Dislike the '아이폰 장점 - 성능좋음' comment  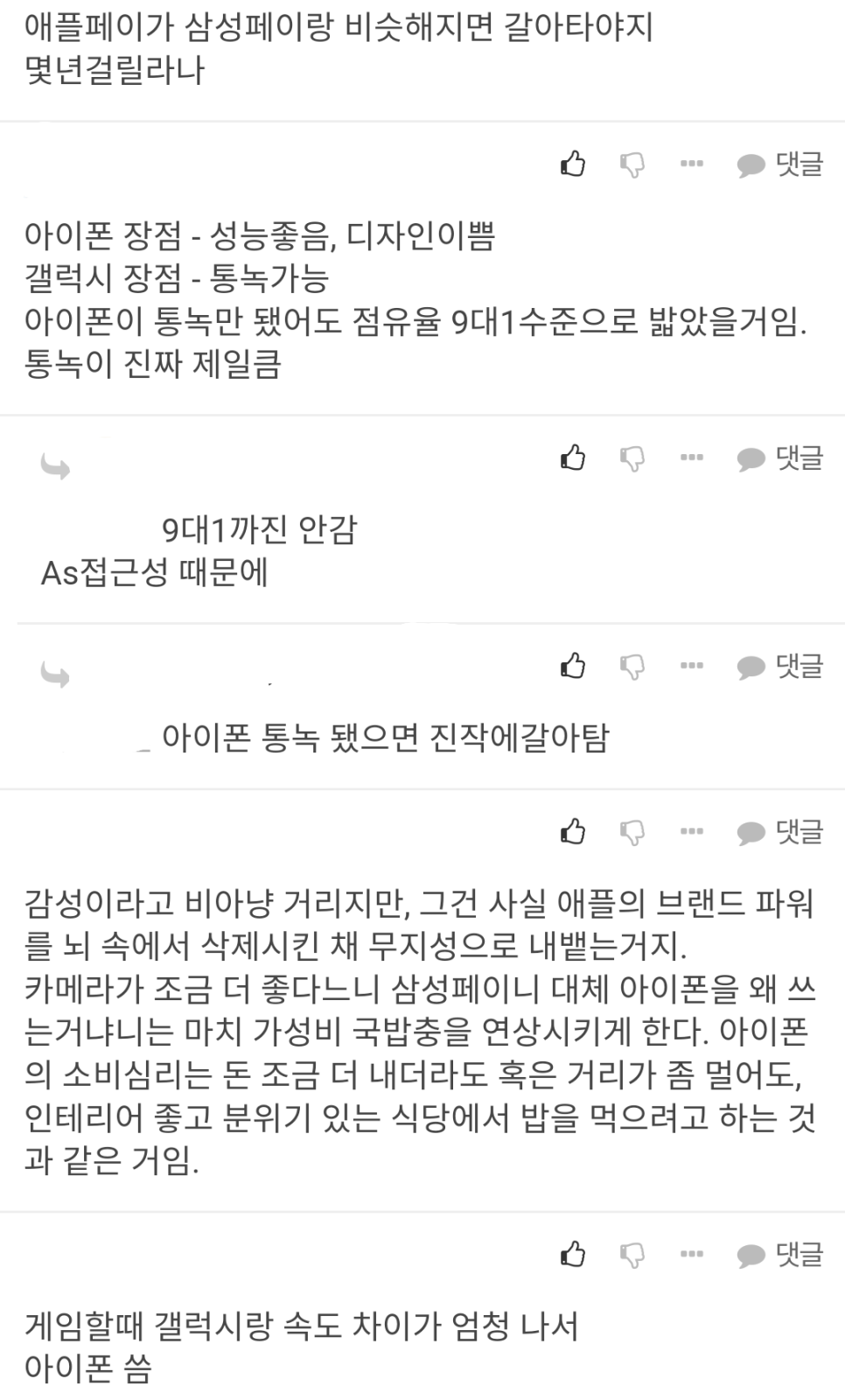tap(632, 164)
